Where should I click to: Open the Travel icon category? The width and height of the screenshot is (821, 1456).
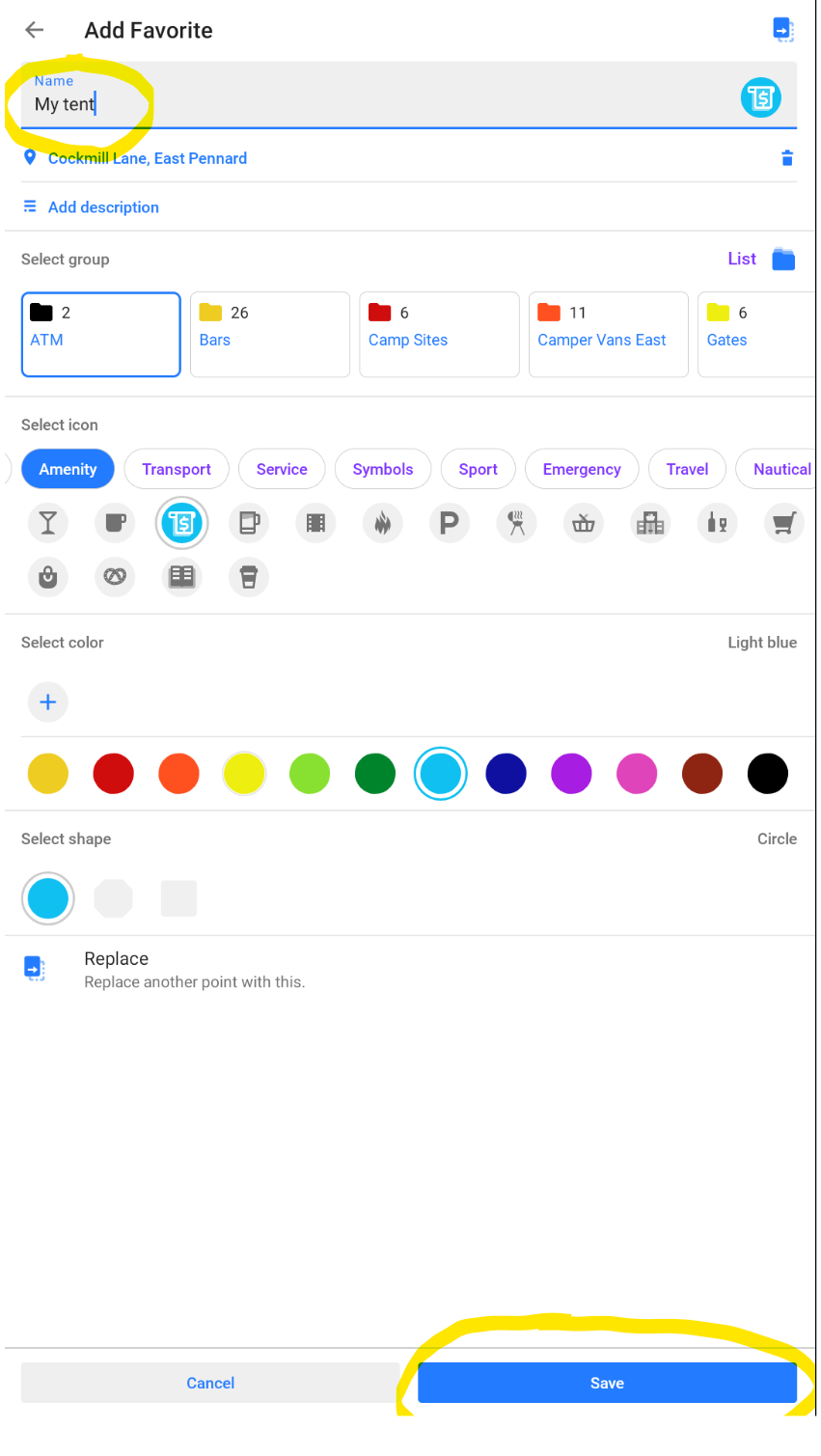point(687,469)
